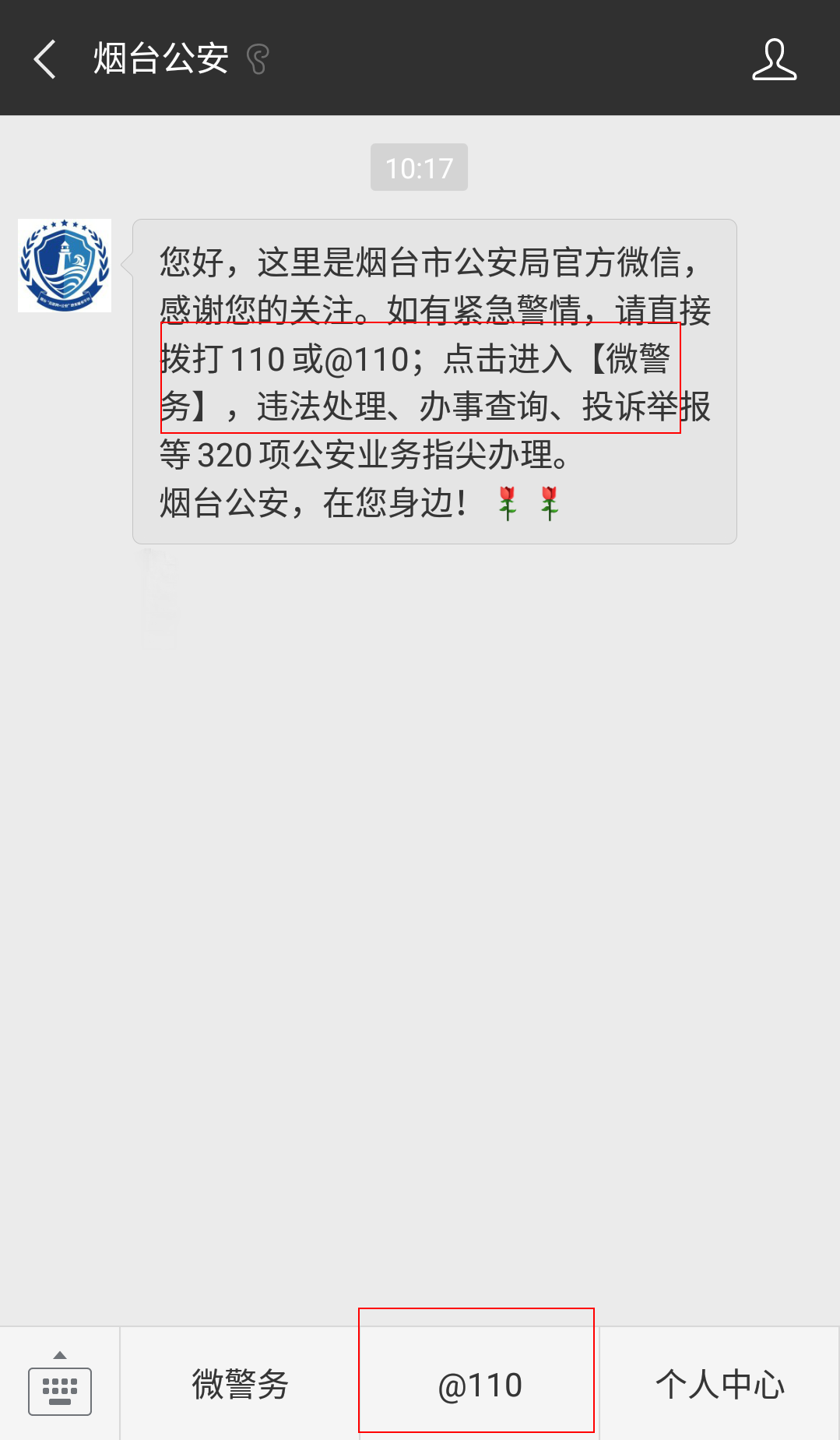Open the account profile icon
This screenshot has height=1440, width=840.
tap(774, 59)
